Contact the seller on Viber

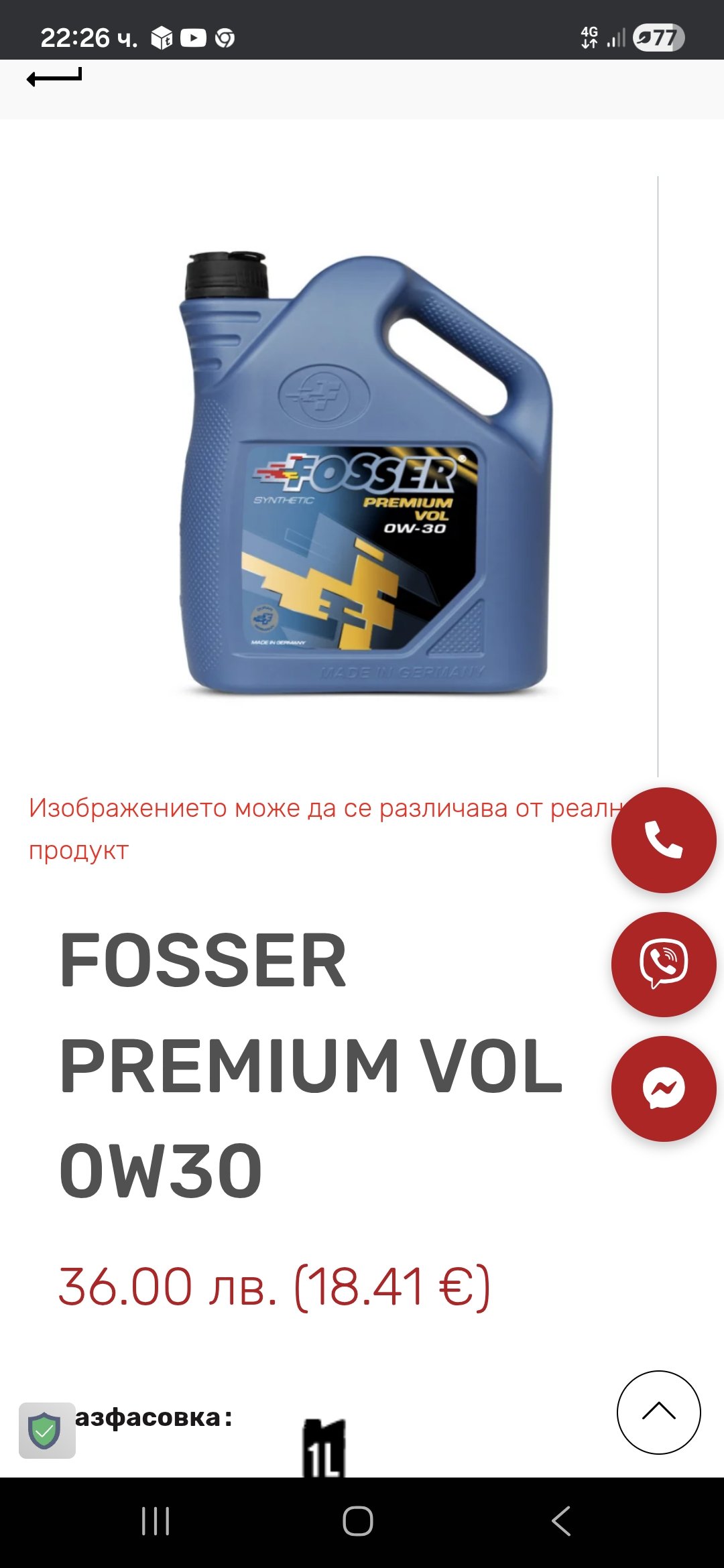(663, 964)
